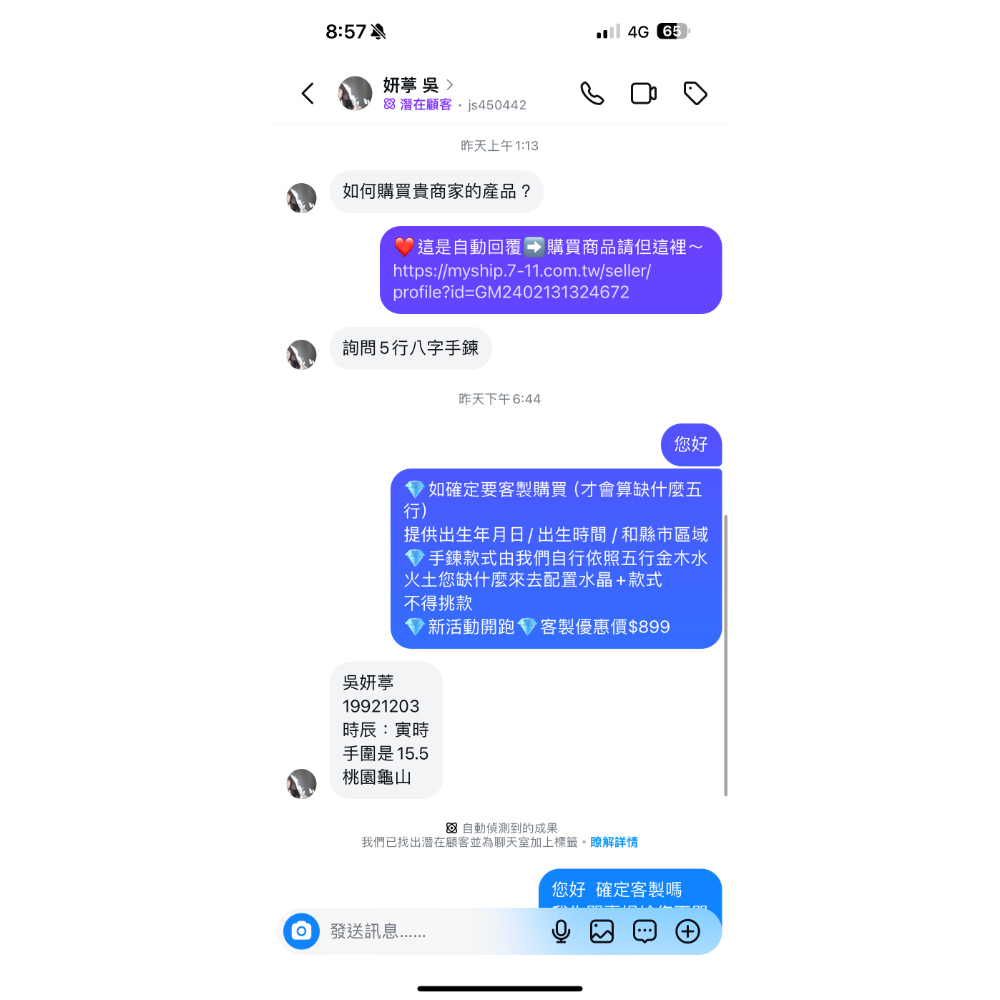Tap 瞭解詳情 link
The width and height of the screenshot is (1000, 1000).
click(x=613, y=843)
